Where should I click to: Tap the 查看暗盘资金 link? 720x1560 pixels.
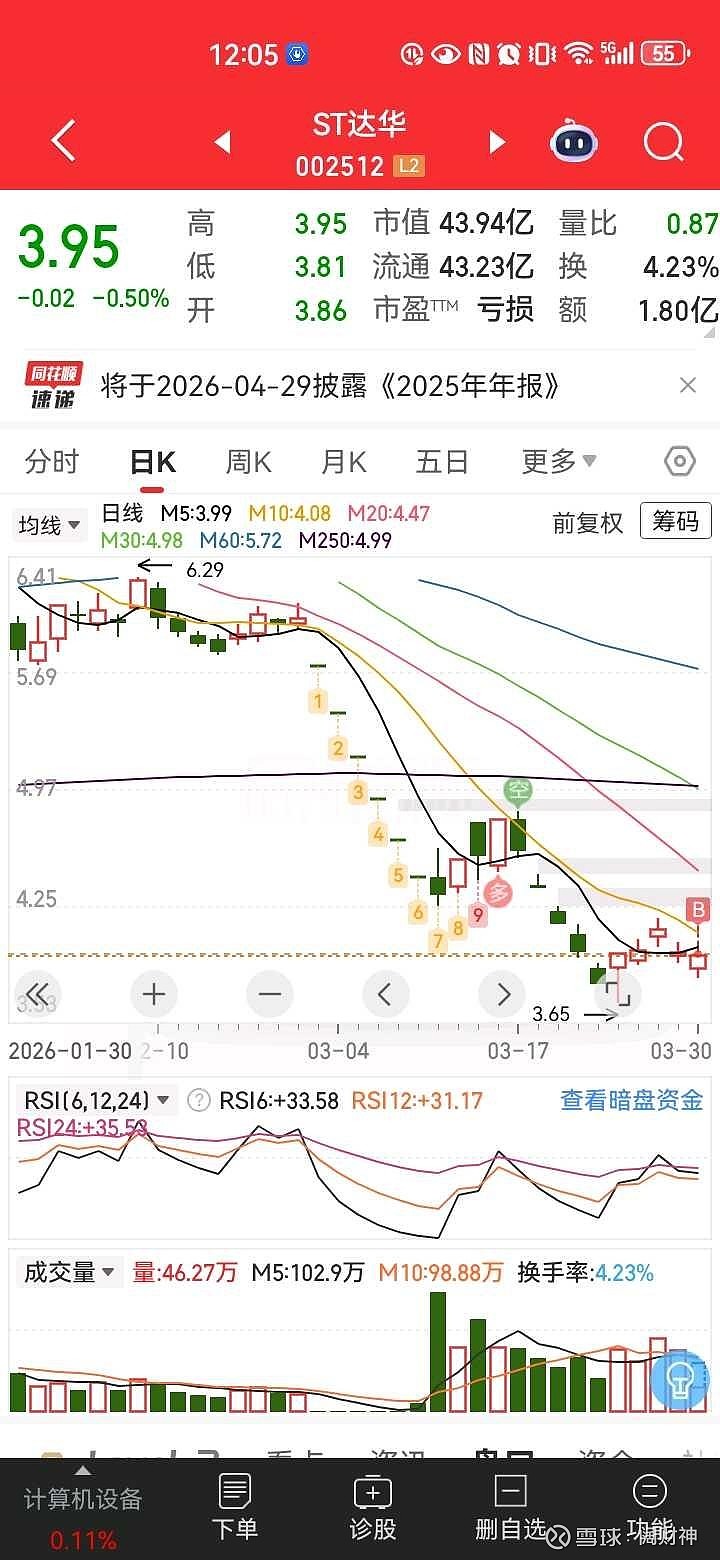point(630,1099)
